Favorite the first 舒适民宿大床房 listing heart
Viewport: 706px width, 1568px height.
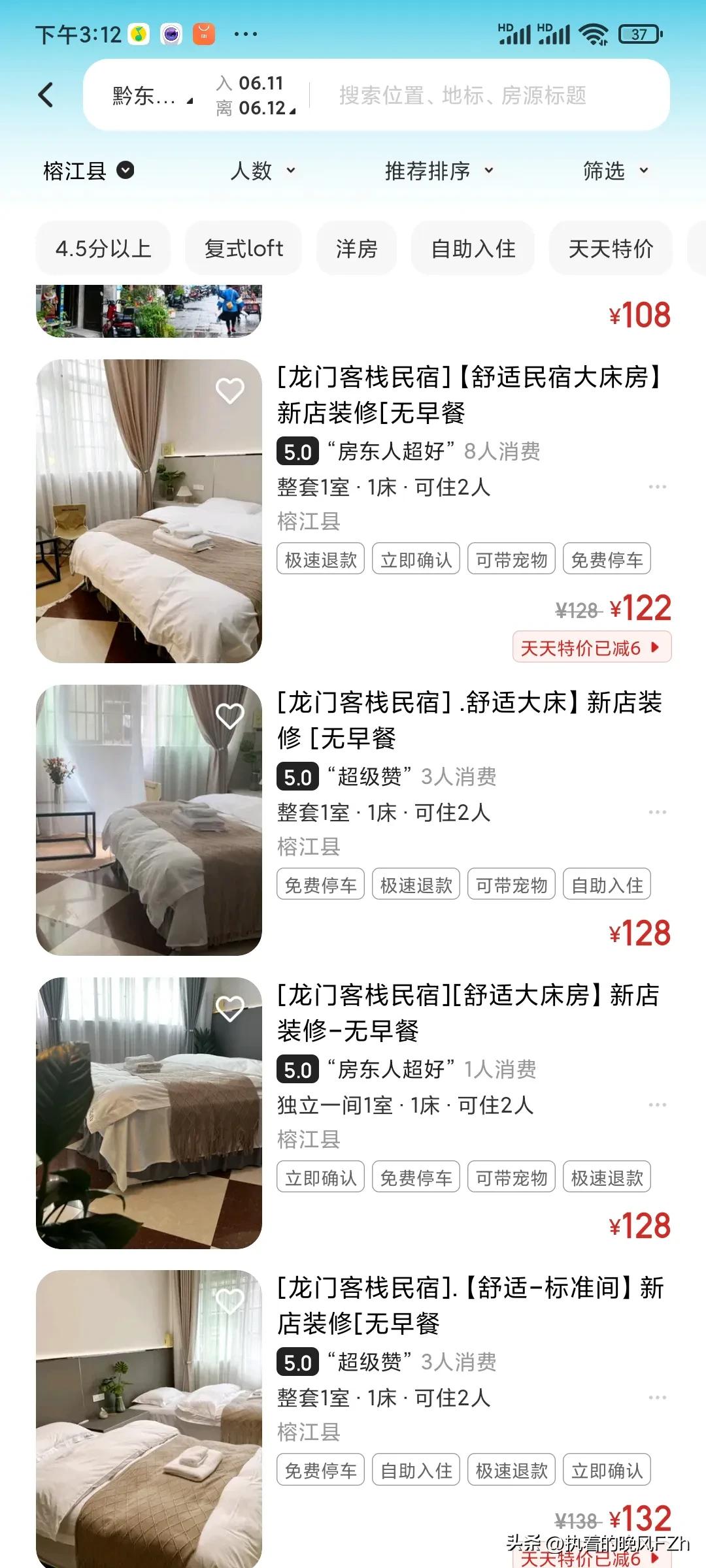[x=229, y=391]
